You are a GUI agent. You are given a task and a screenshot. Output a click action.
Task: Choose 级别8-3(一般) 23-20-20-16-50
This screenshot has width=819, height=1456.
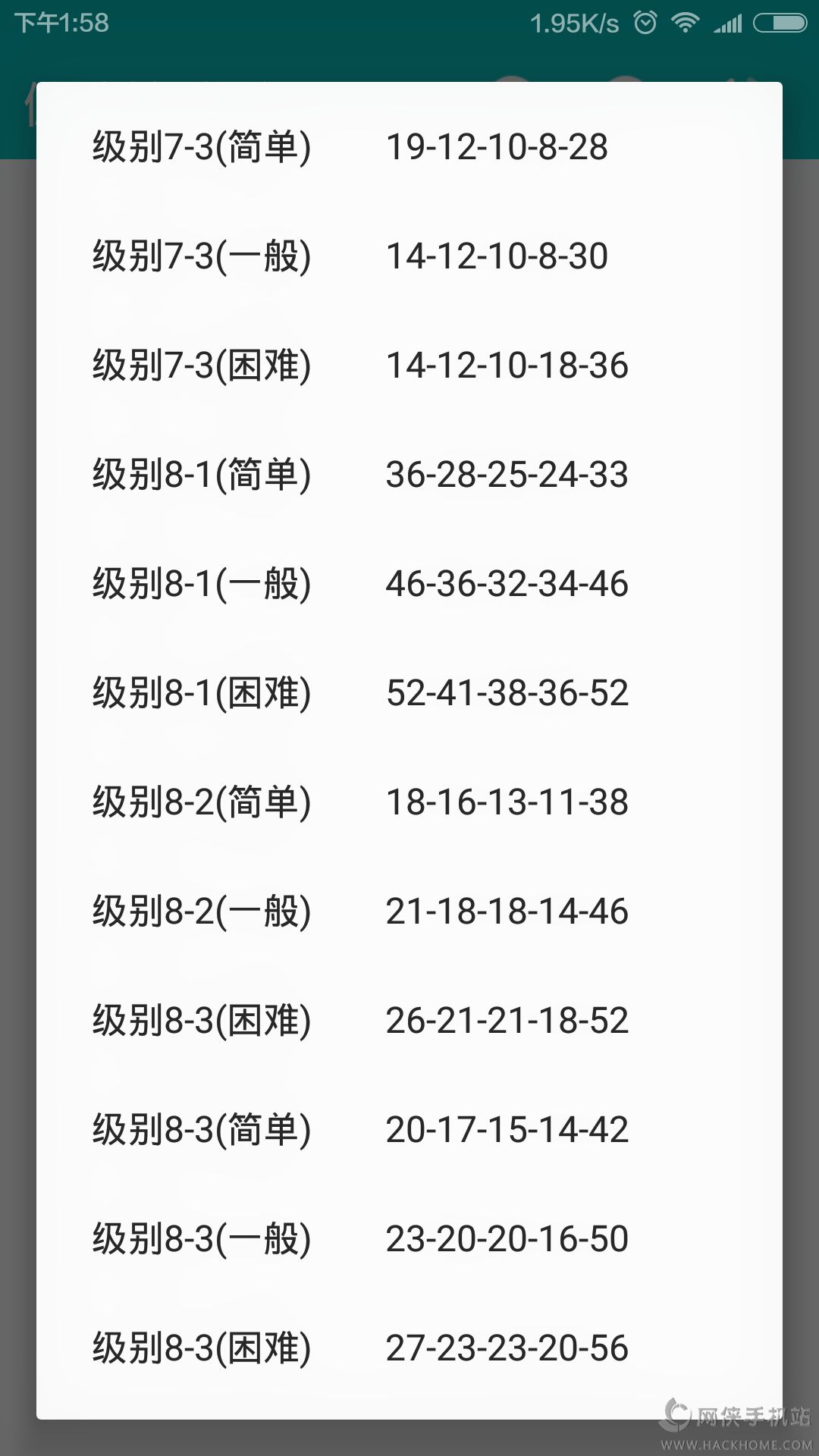coord(409,1239)
